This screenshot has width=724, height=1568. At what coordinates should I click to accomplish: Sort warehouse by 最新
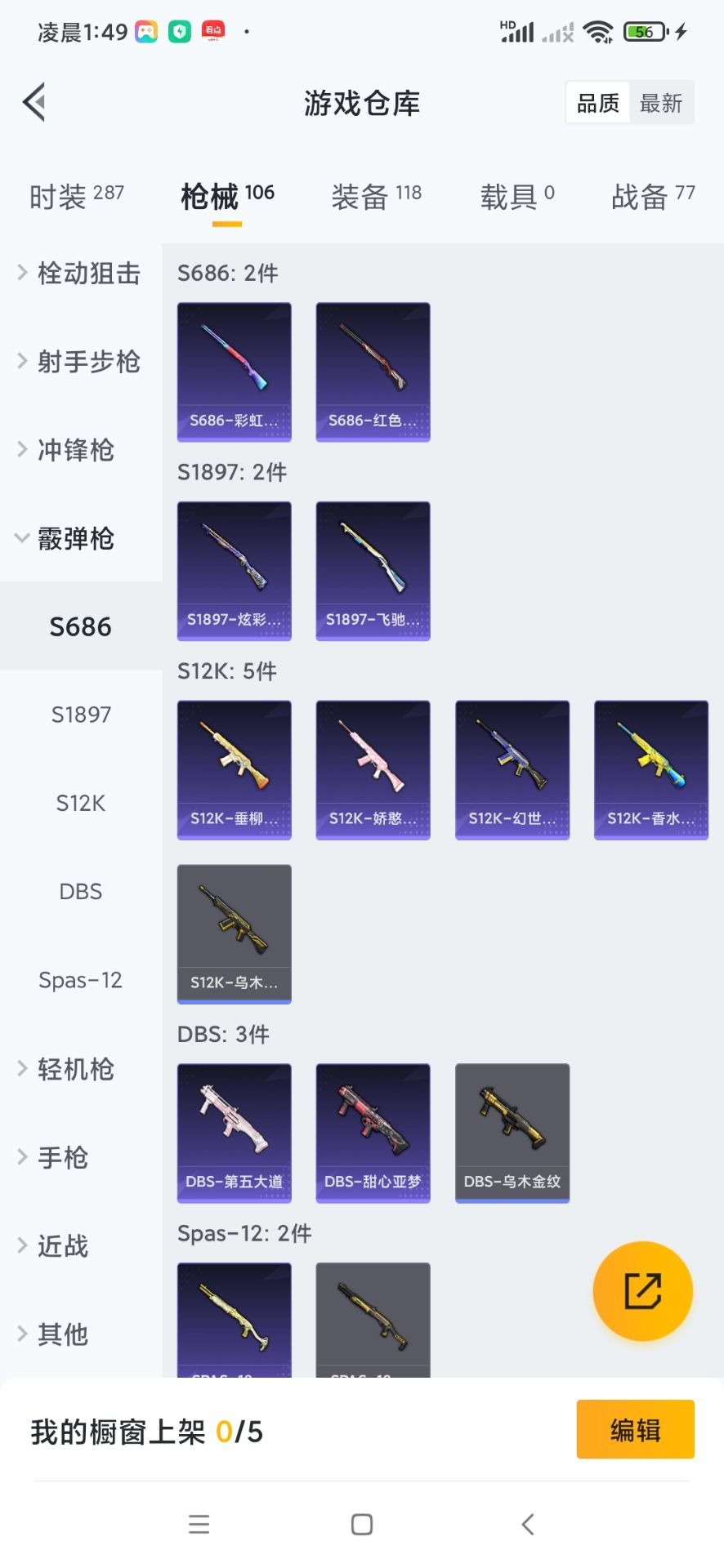click(x=660, y=103)
